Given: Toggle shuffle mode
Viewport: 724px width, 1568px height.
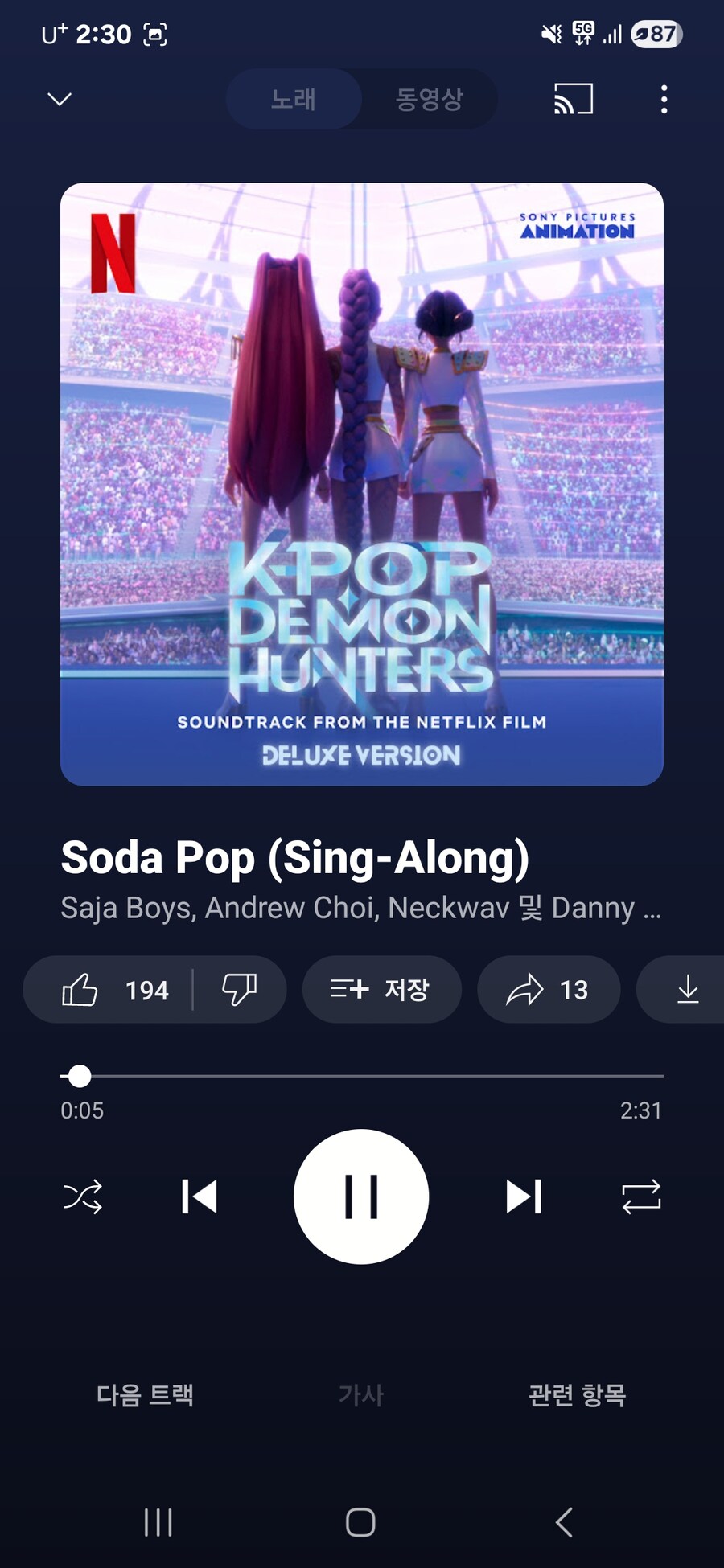Looking at the screenshot, I should coord(83,1197).
